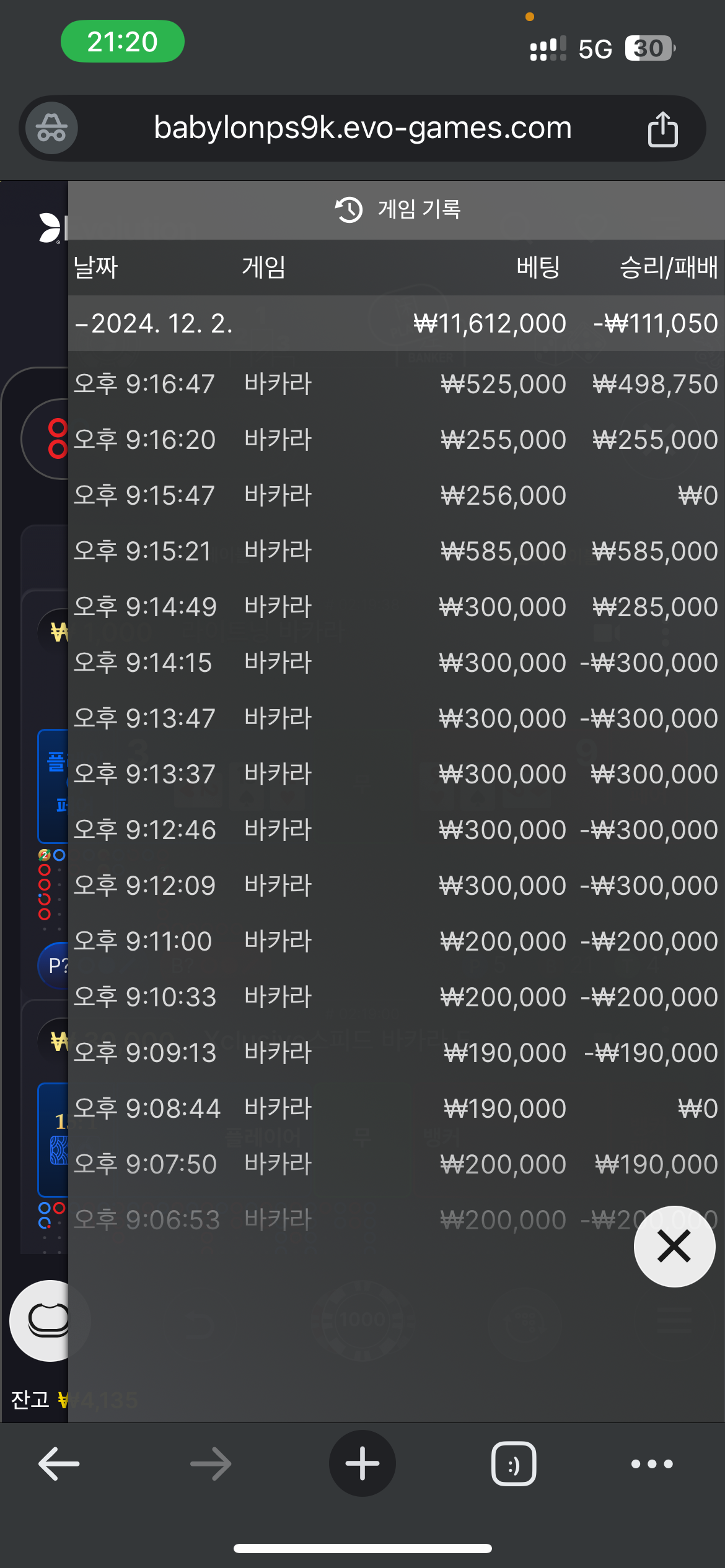Screen dimensions: 725x1568
Task: Close the game history panel
Action: [x=674, y=1246]
